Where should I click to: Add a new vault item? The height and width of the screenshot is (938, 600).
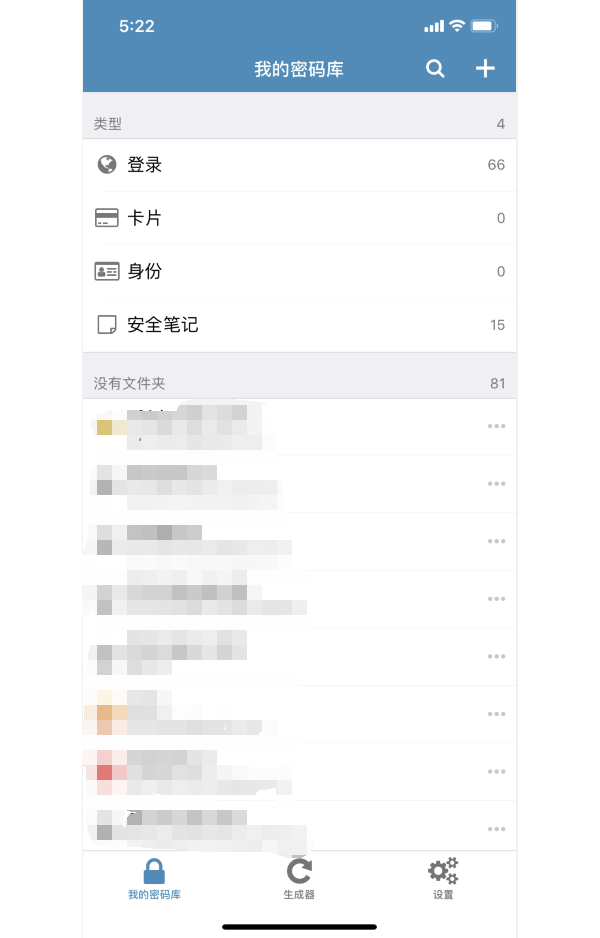[x=485, y=69]
